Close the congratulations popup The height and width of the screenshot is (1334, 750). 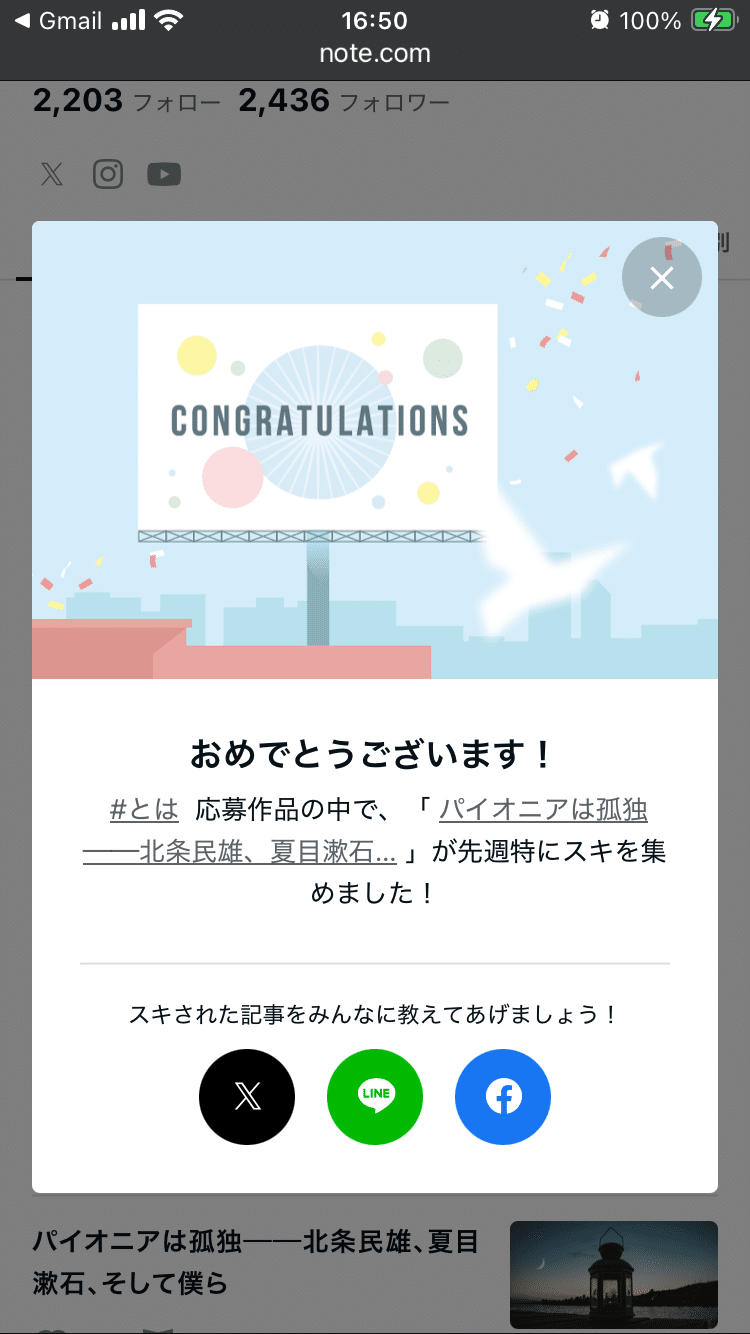[661, 278]
